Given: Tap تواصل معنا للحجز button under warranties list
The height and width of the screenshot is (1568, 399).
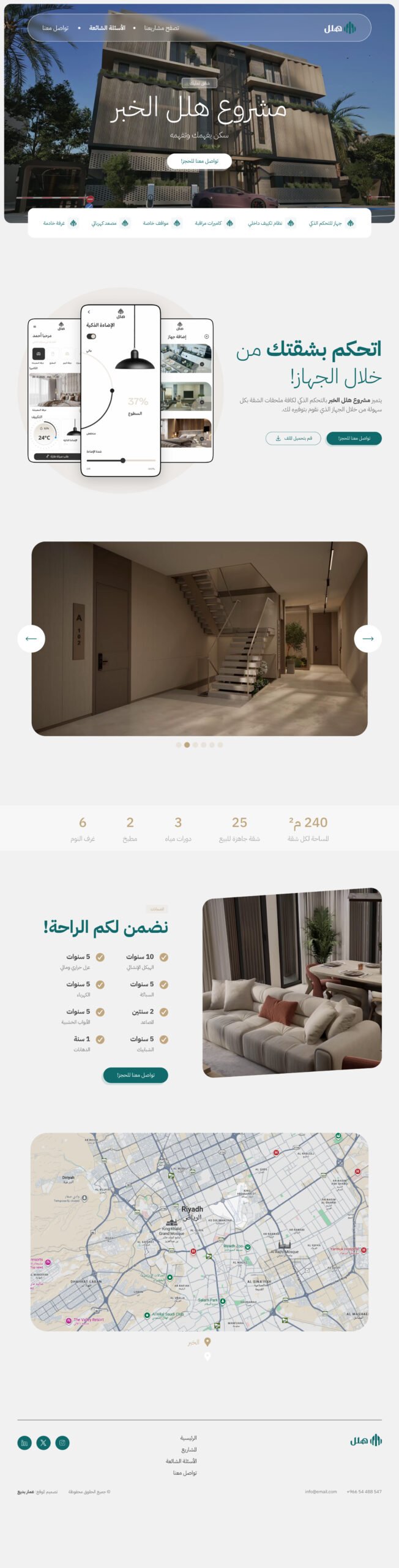Looking at the screenshot, I should pos(135,1075).
